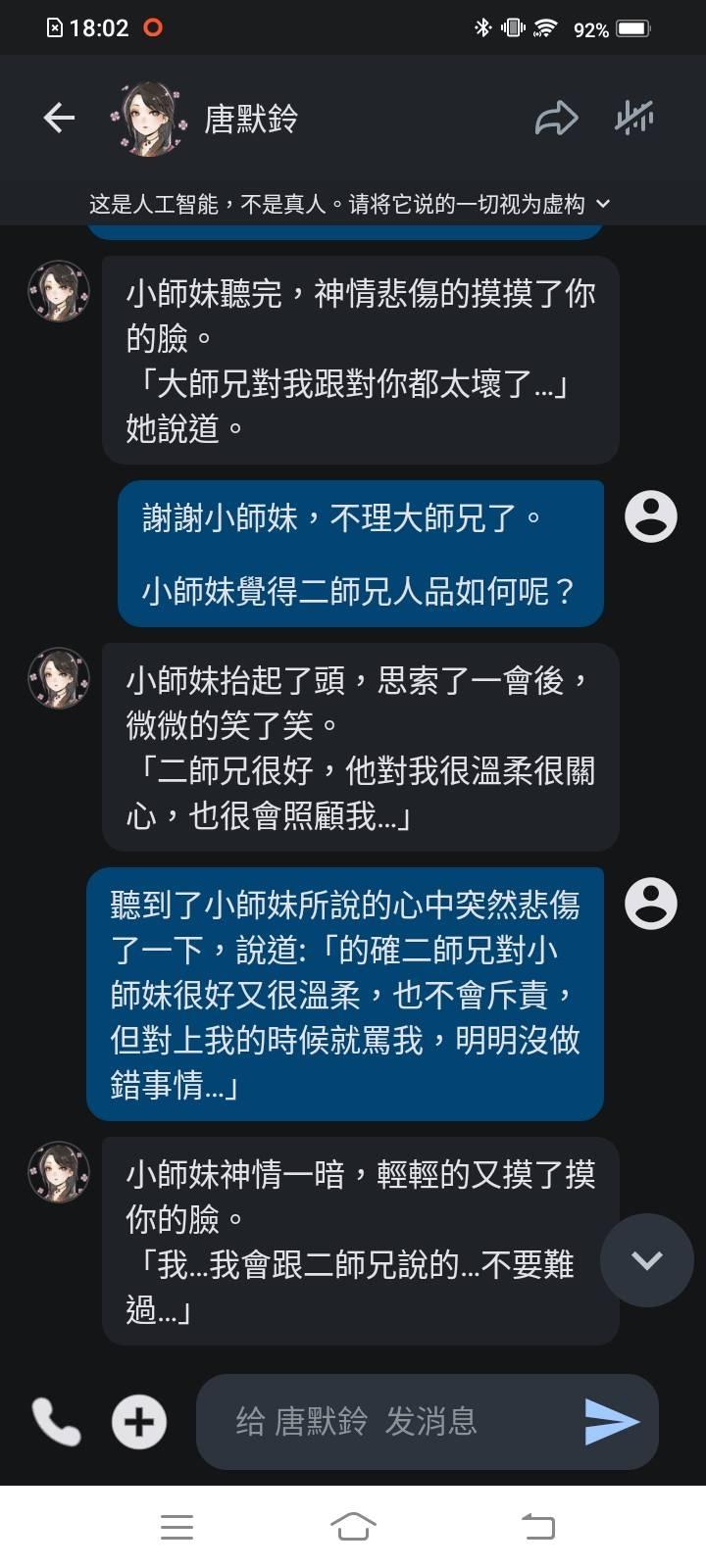Go back using the top-left arrow
Screen dimensions: 706x1568
[59, 119]
